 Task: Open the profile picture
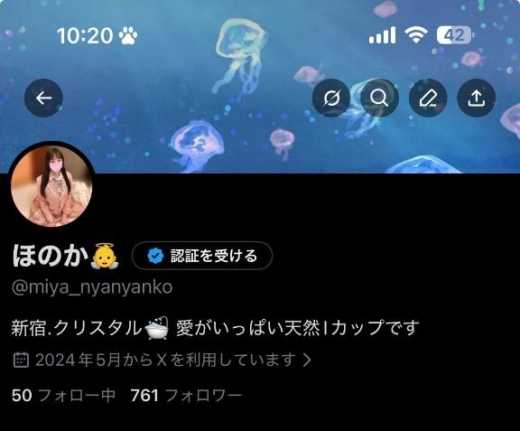coord(52,186)
